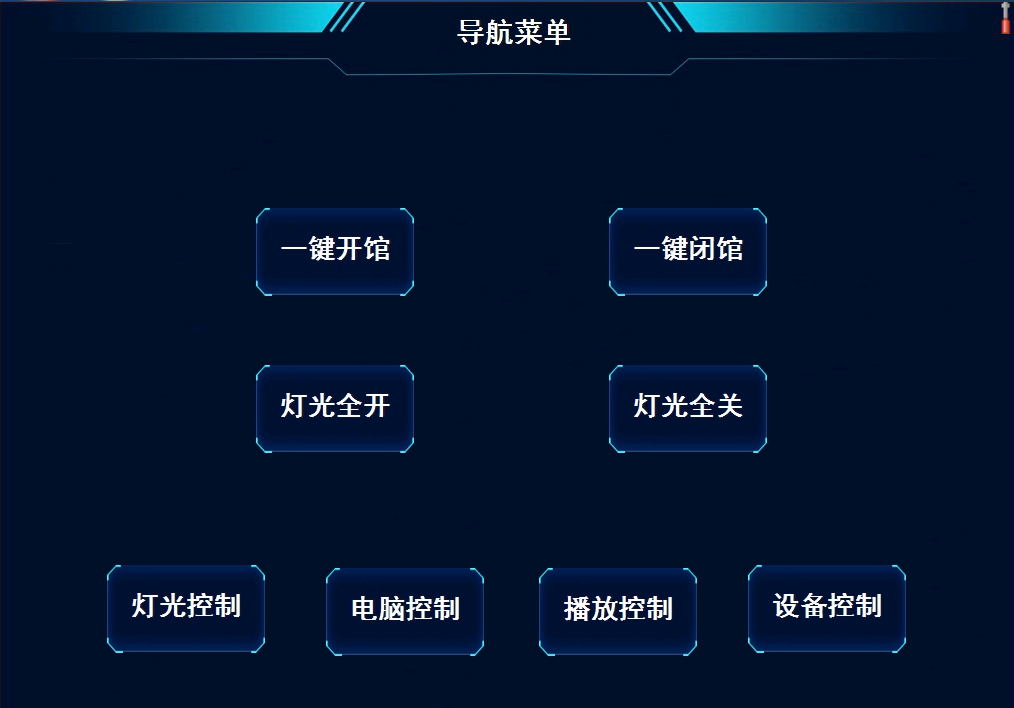Tap the settings tool icon in the corner
The image size is (1014, 708).
click(1005, 18)
